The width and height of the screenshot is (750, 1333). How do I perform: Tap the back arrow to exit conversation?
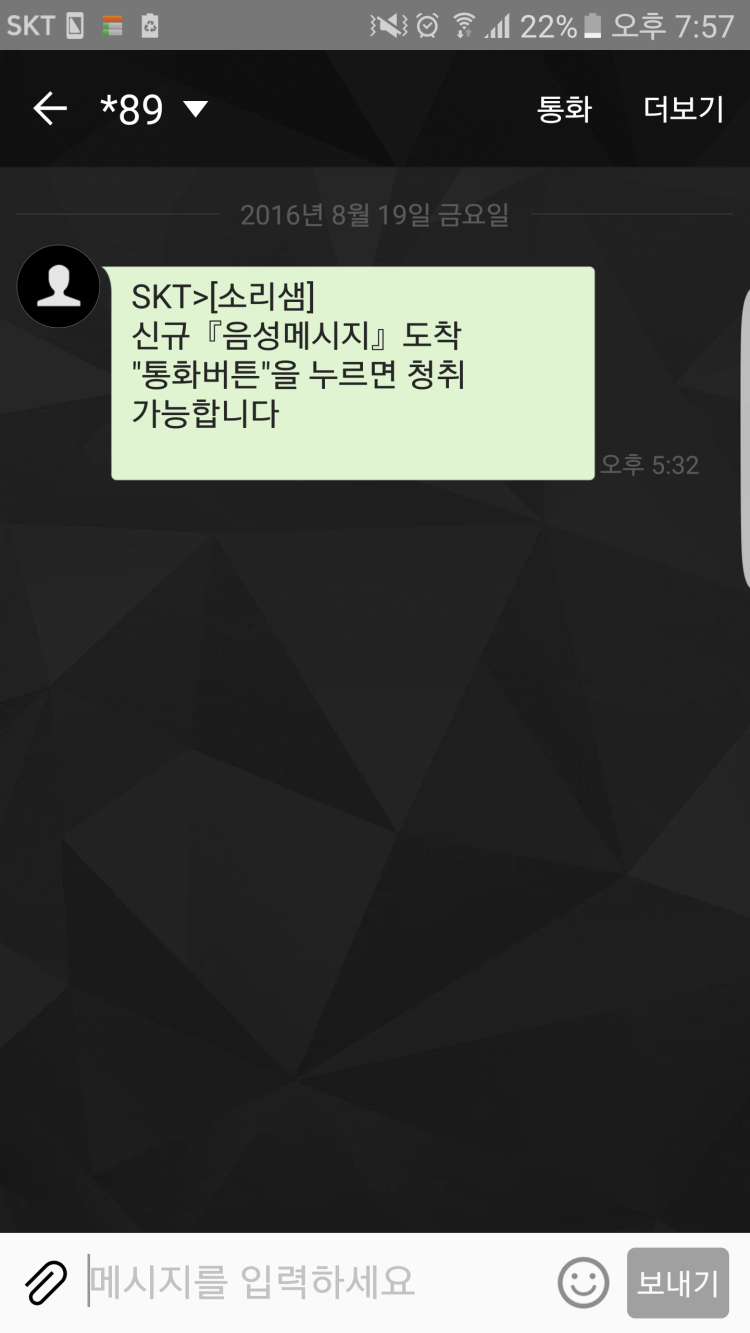click(49, 108)
